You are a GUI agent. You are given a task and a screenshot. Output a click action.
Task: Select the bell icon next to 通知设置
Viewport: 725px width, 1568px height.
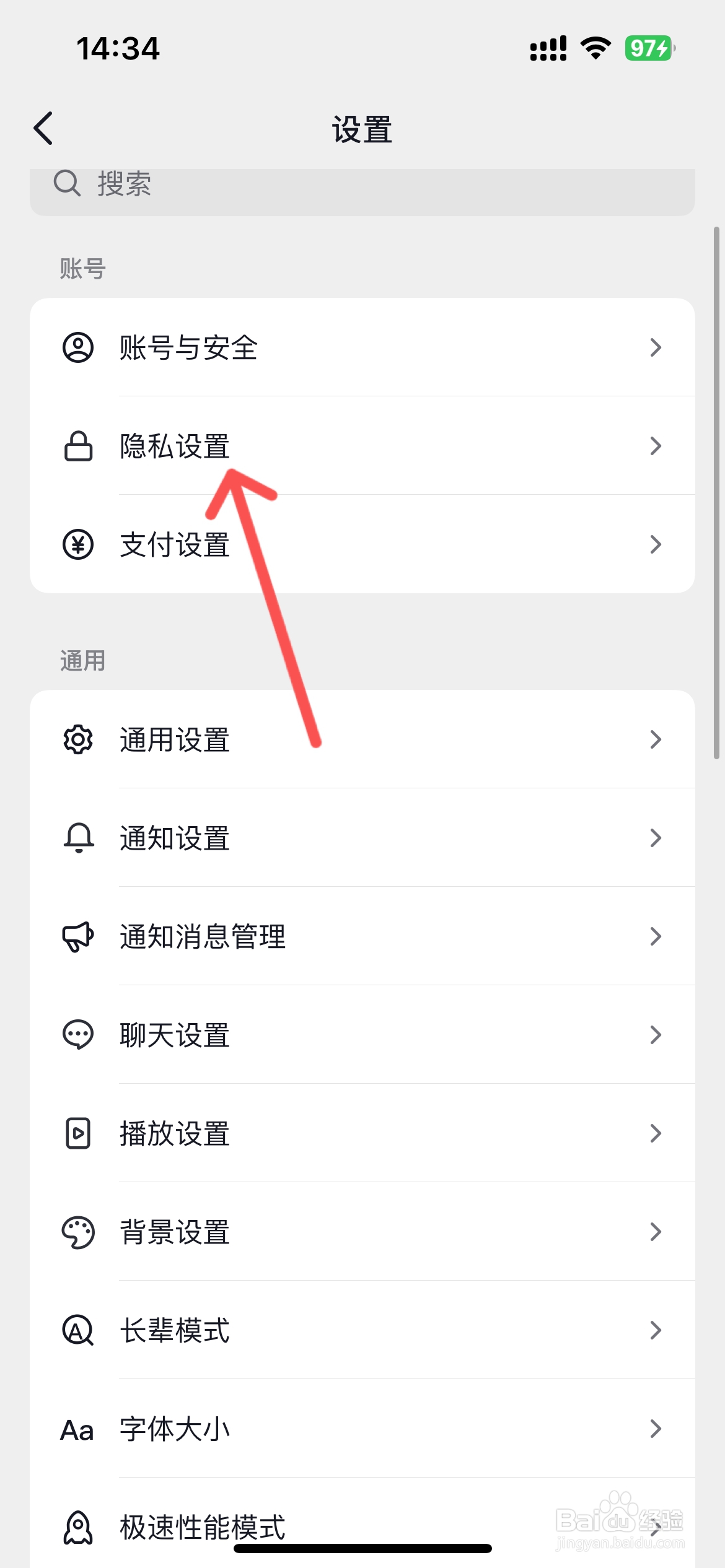click(x=77, y=838)
